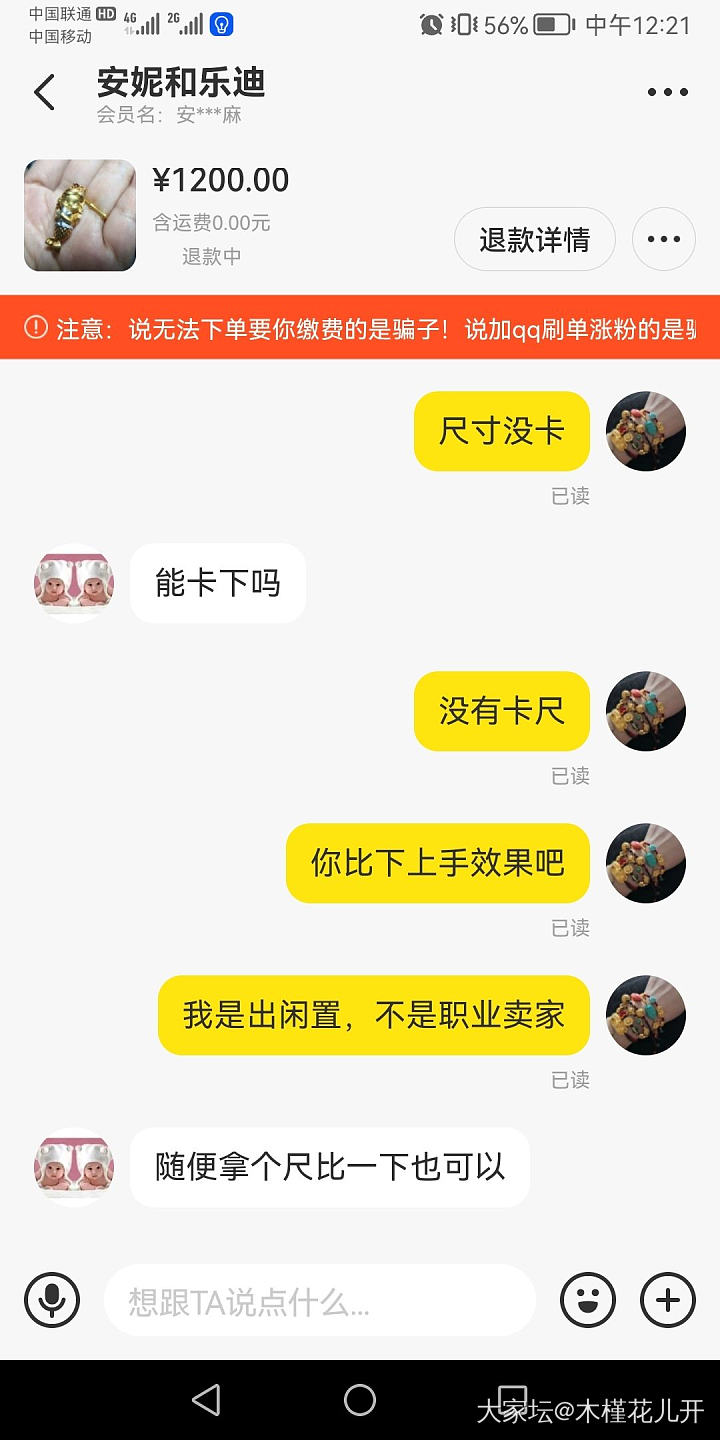Tap the system back button

point(206,1400)
